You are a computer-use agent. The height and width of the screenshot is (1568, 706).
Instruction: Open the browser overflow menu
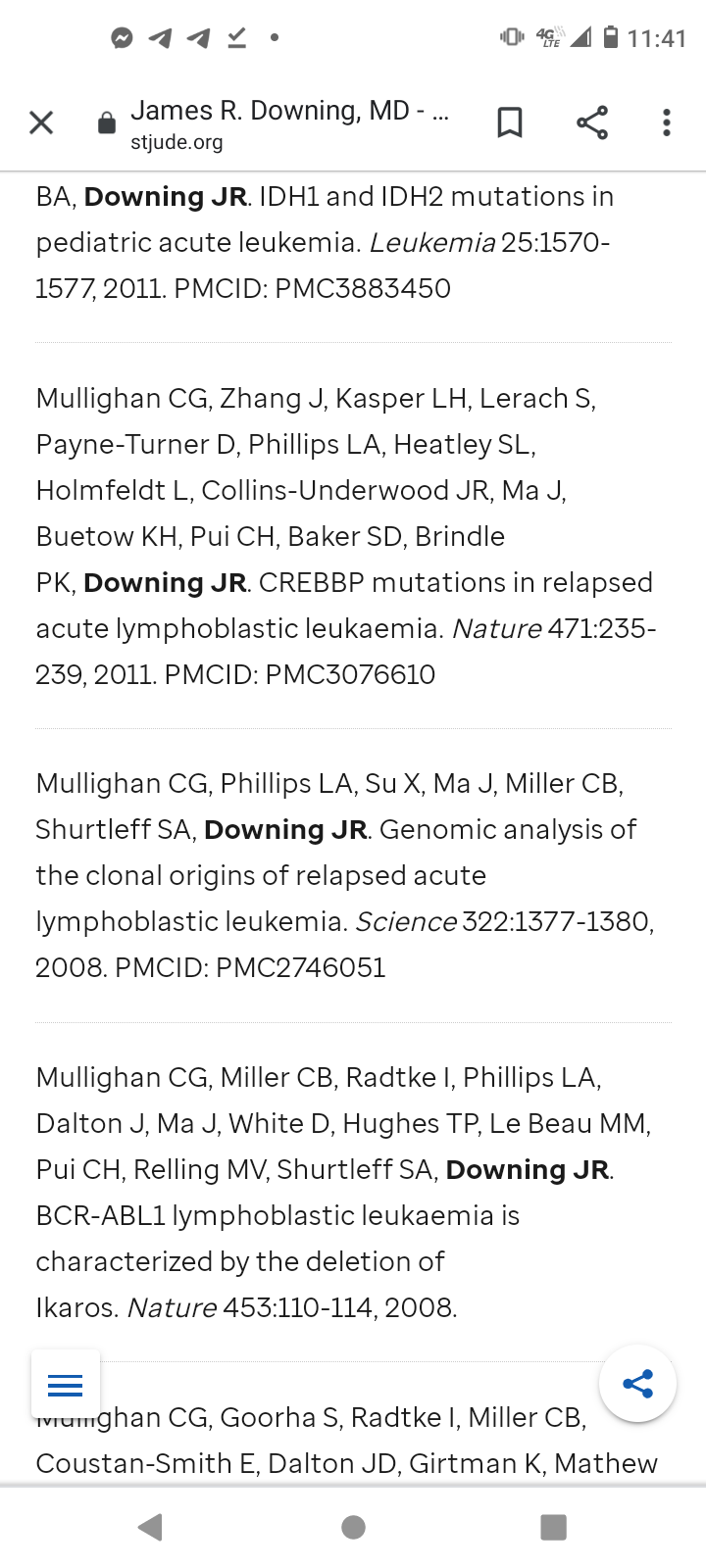pos(667,122)
